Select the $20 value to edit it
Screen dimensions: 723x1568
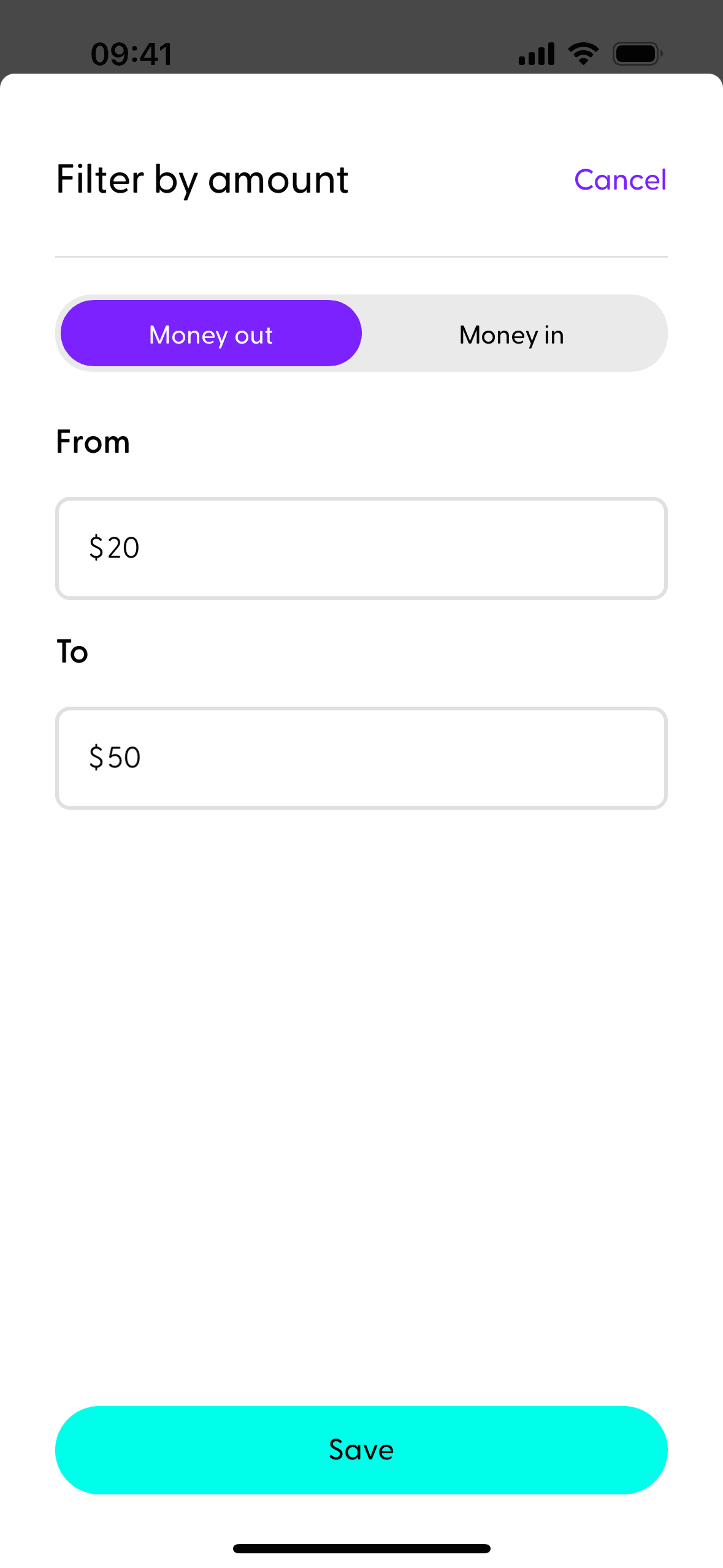click(114, 548)
